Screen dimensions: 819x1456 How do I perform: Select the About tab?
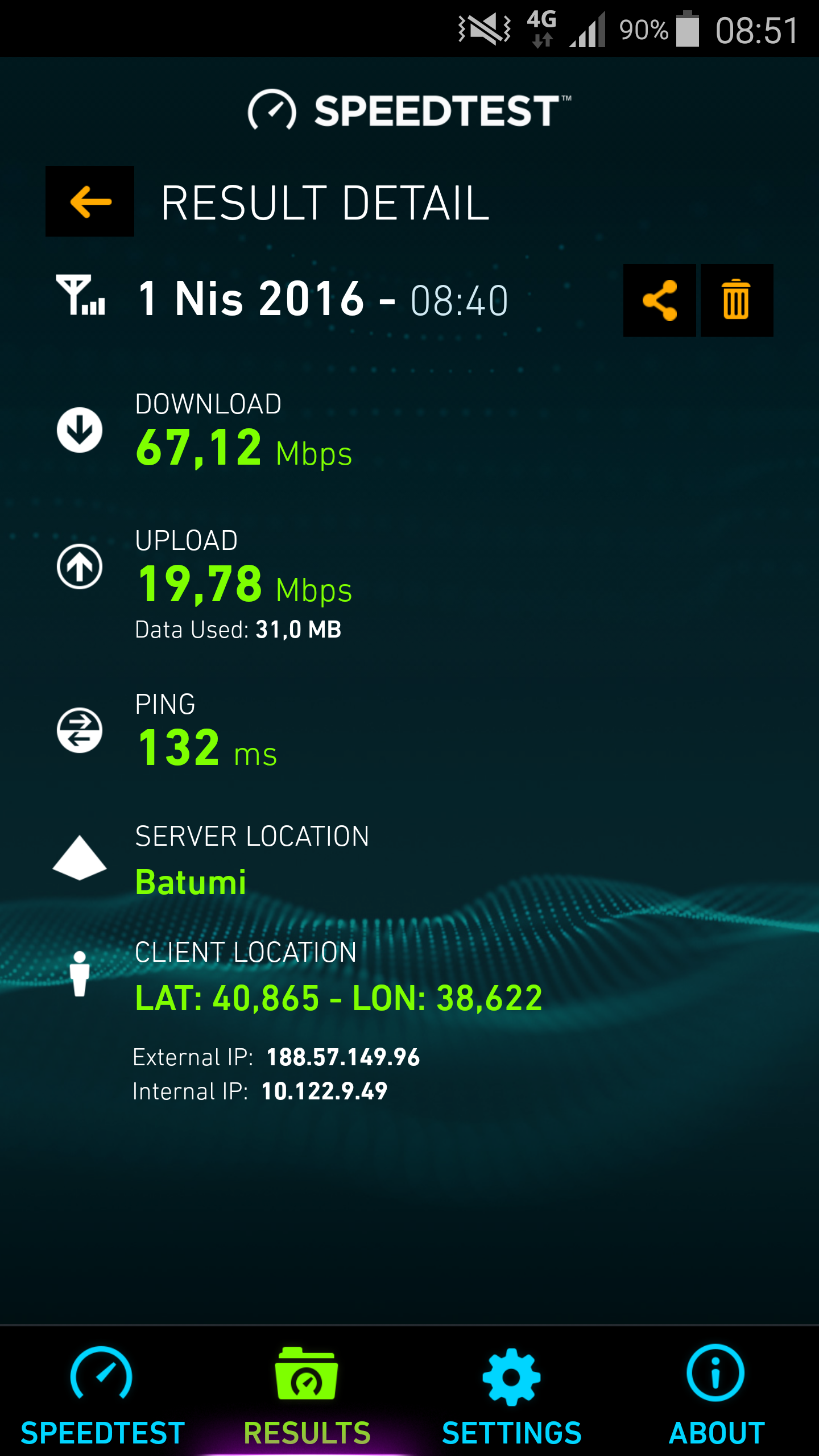click(717, 1393)
